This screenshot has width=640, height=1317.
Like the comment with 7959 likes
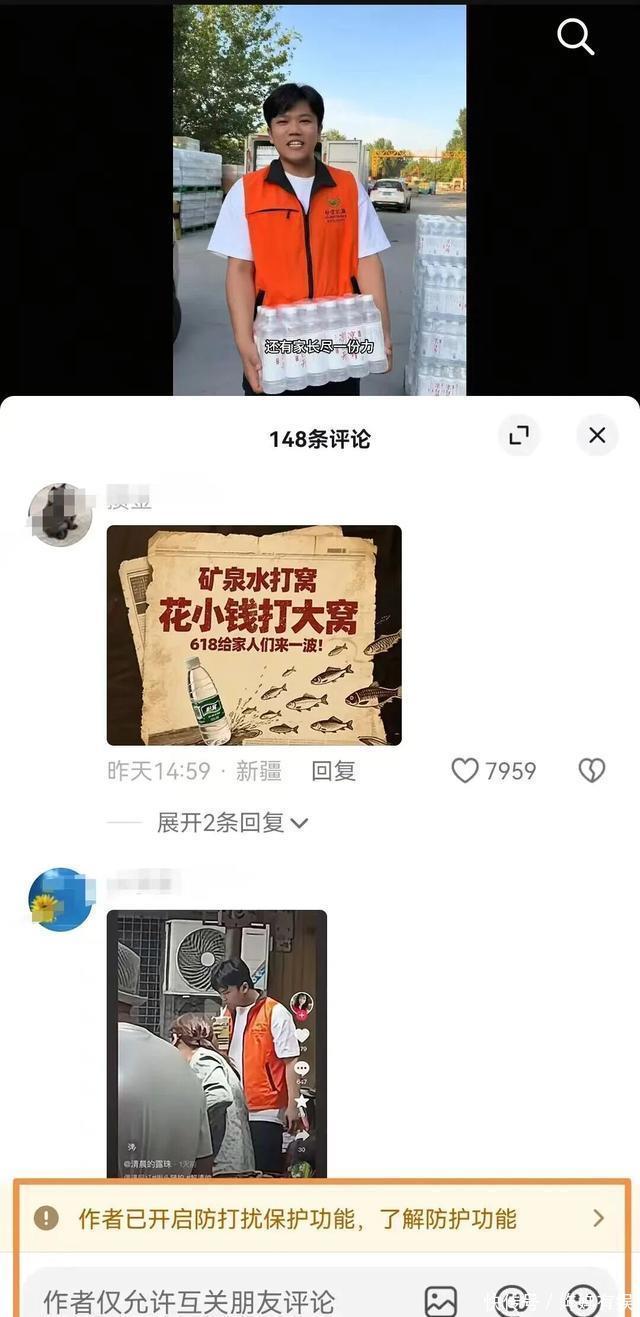point(465,771)
